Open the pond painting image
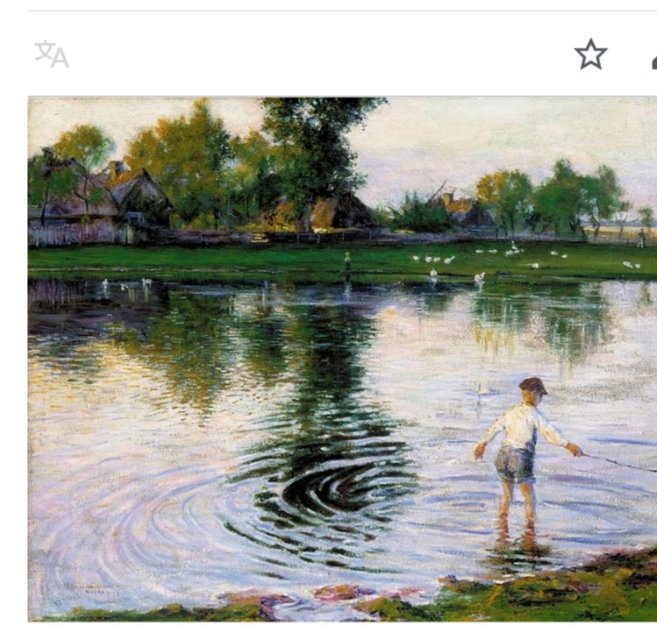The height and width of the screenshot is (628, 657). click(x=340, y=358)
